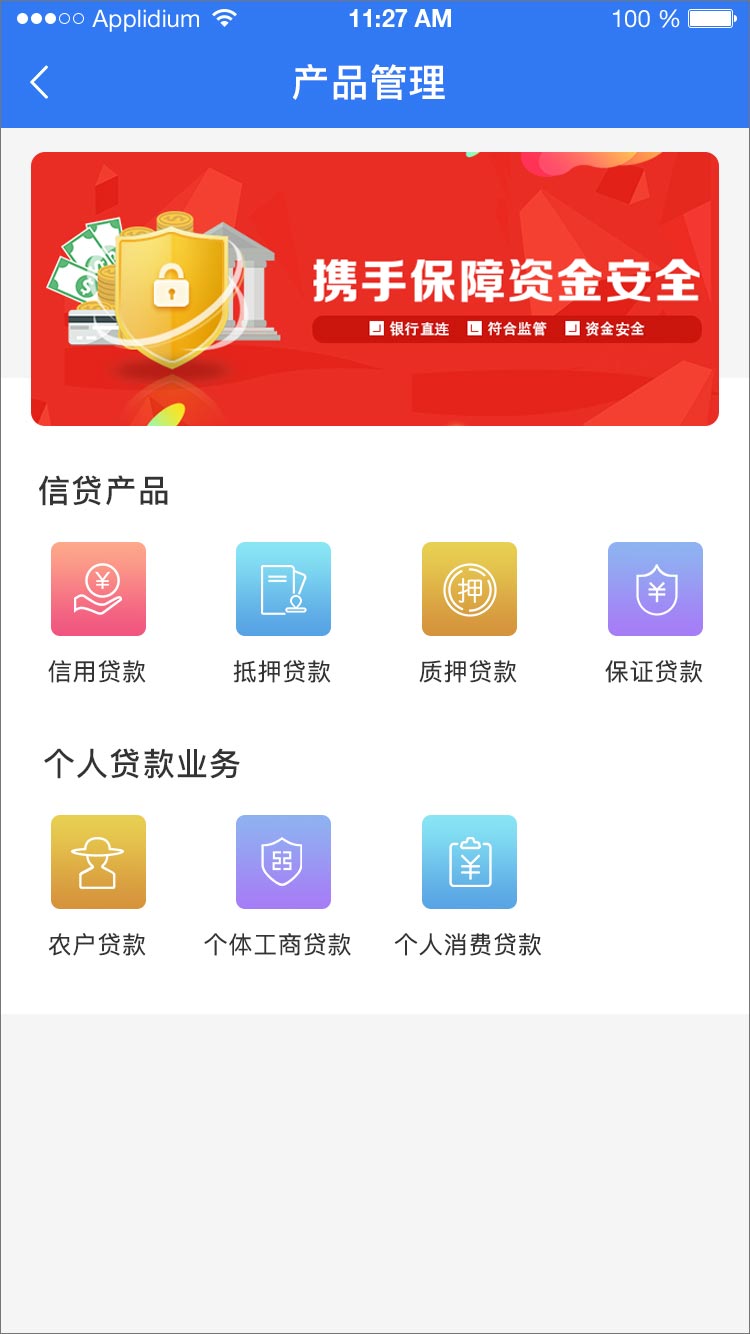The width and height of the screenshot is (750, 1334).
Task: Open the 携手保障资金安全 banner
Action: 375,289
